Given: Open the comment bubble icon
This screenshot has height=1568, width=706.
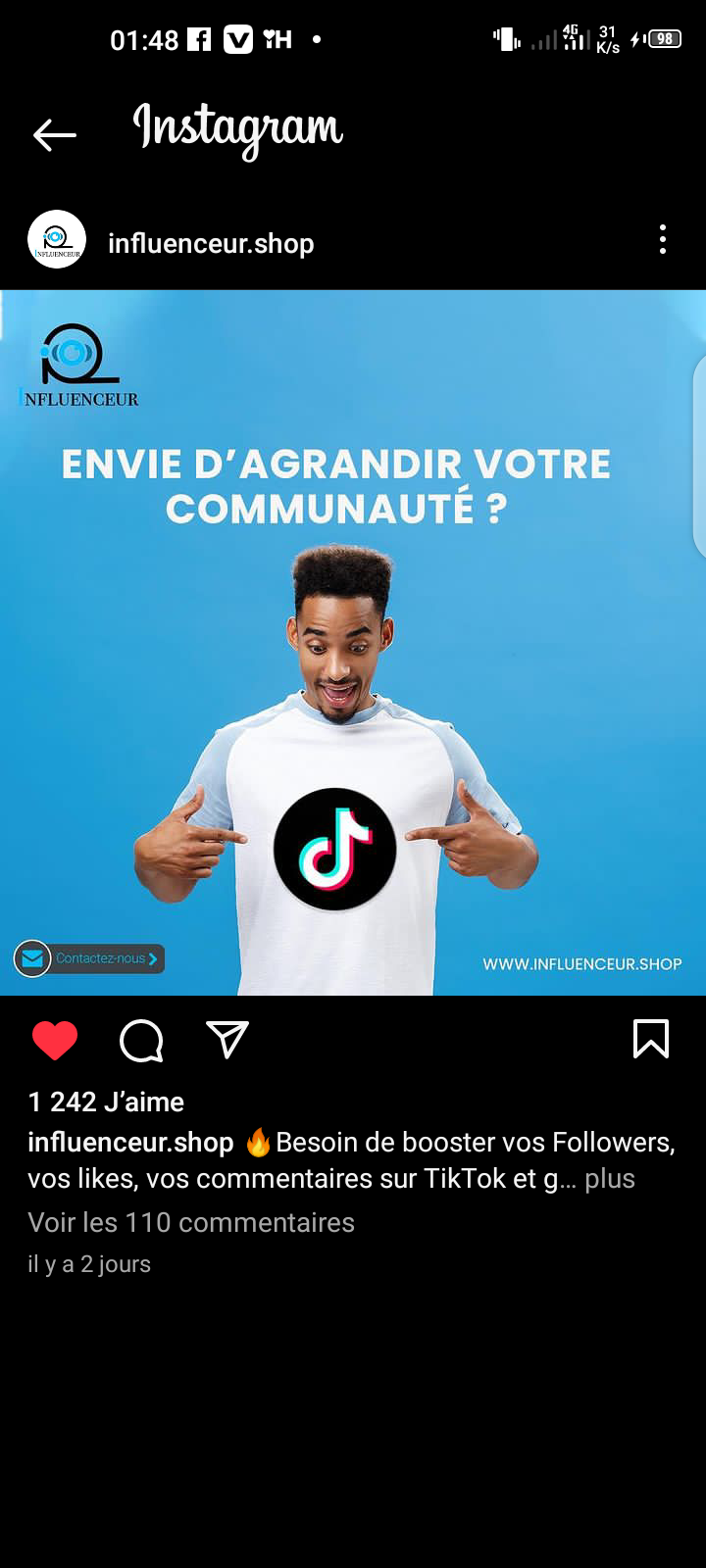Looking at the screenshot, I should [x=141, y=1040].
